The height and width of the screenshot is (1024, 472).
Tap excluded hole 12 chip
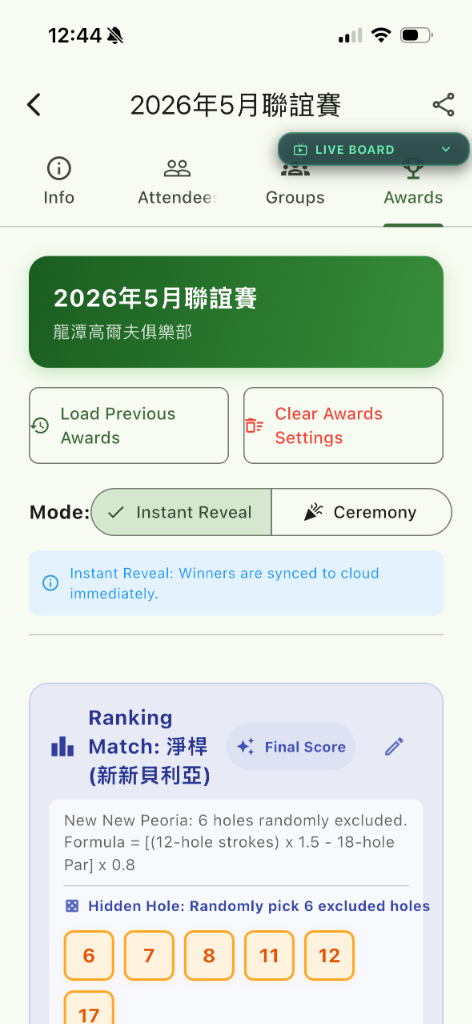tap(329, 955)
